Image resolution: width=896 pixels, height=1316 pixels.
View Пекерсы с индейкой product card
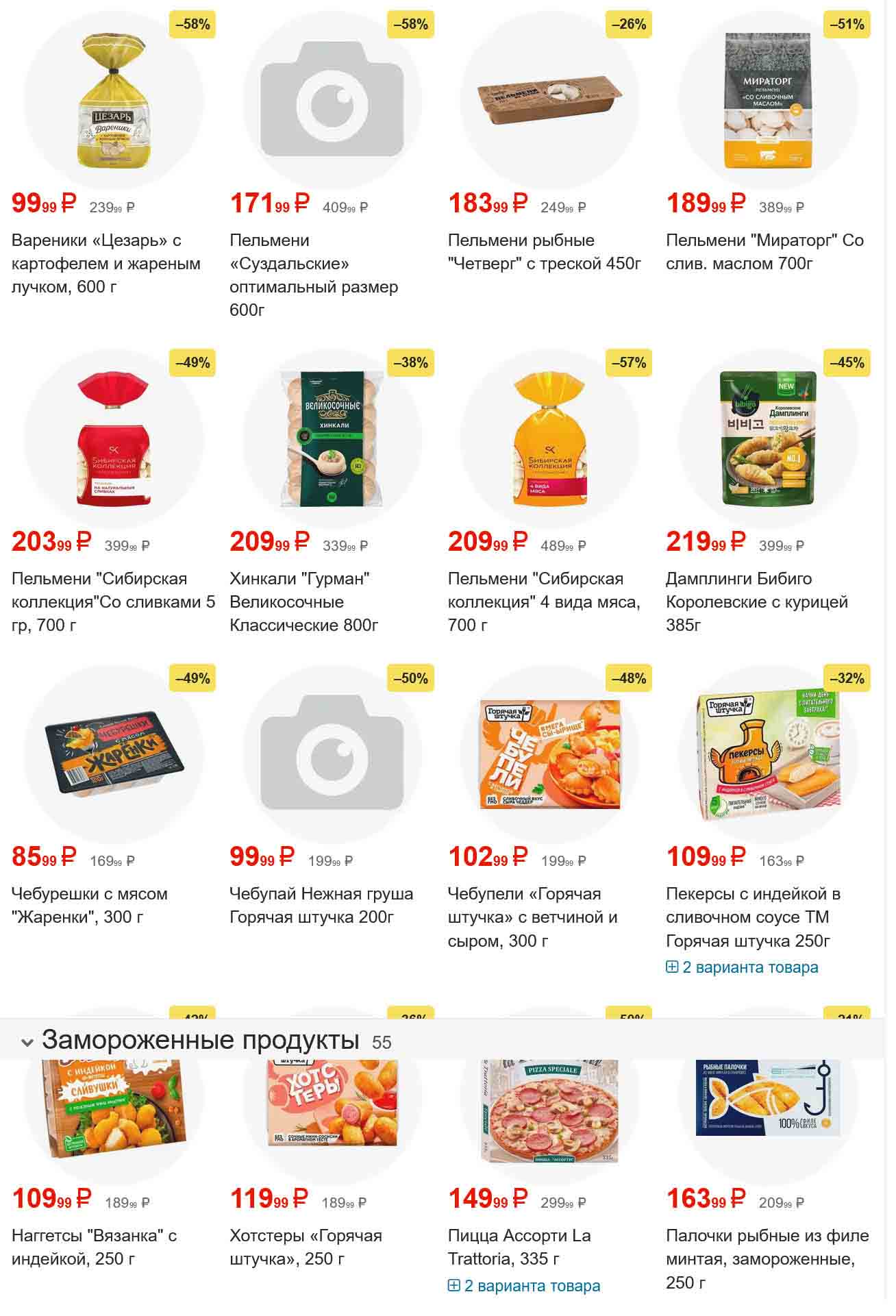(x=752, y=917)
